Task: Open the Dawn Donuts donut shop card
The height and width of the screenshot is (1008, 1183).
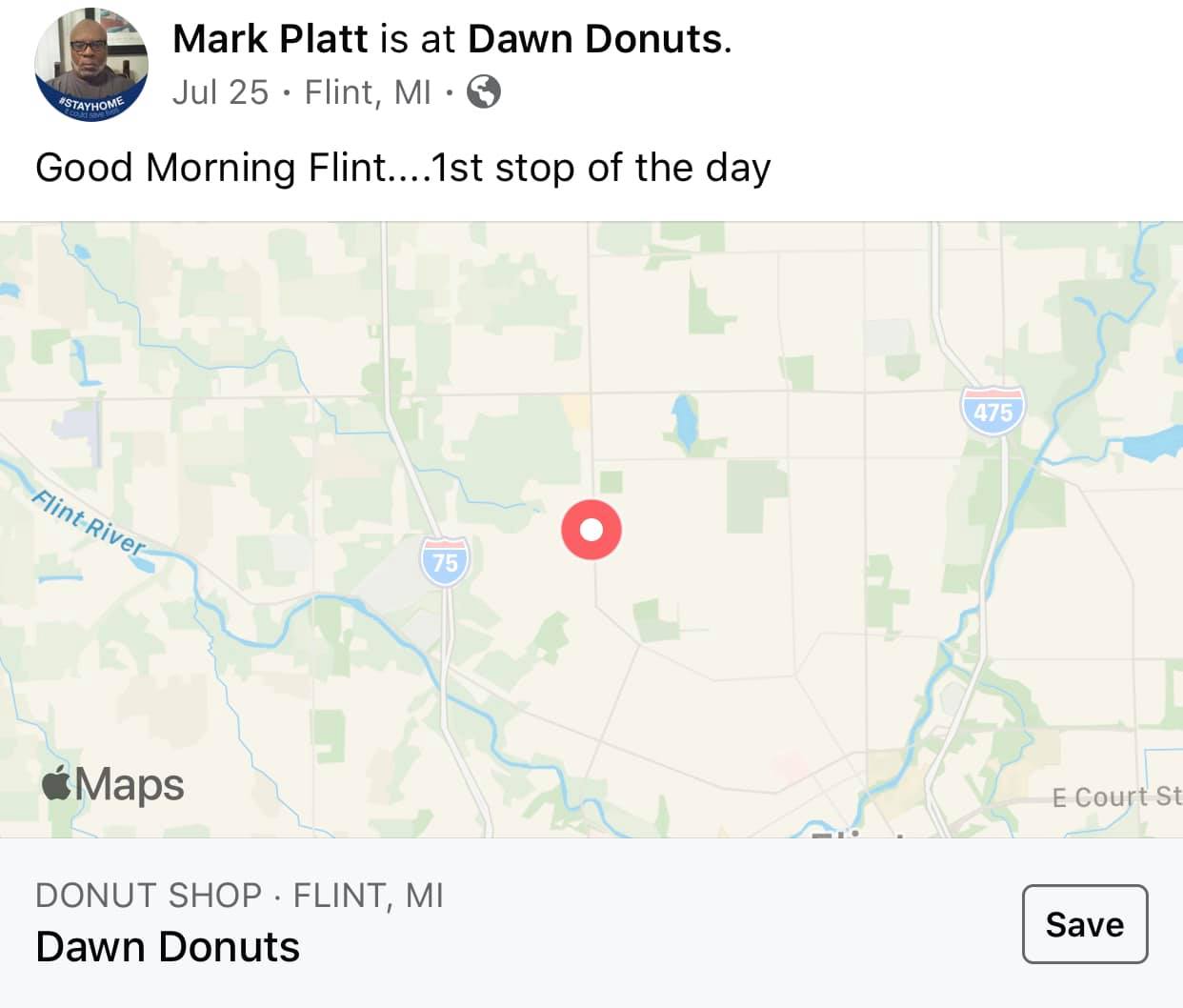Action: 381,922
